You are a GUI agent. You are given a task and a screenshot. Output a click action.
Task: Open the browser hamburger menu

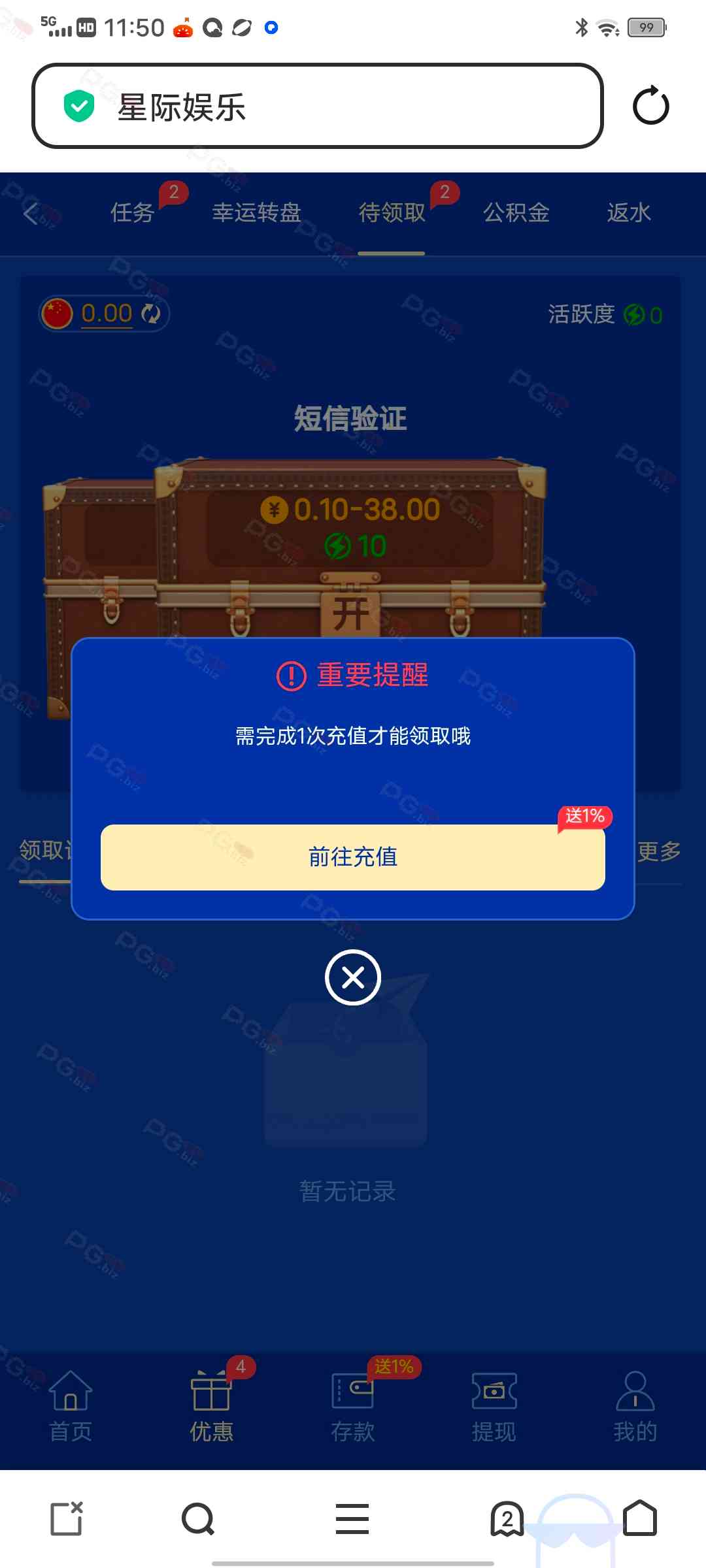tap(352, 1518)
